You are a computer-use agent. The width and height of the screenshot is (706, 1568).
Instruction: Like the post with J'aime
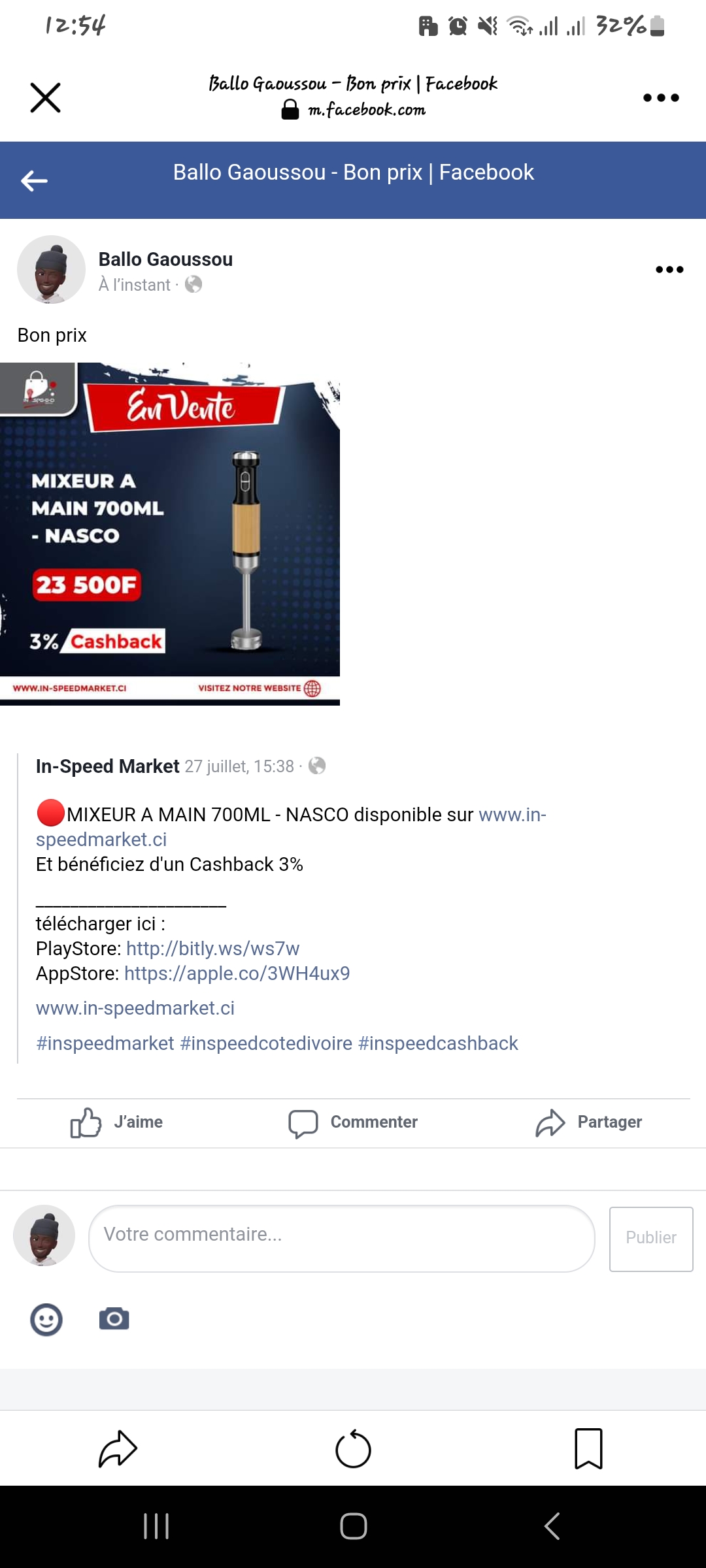click(x=118, y=1122)
